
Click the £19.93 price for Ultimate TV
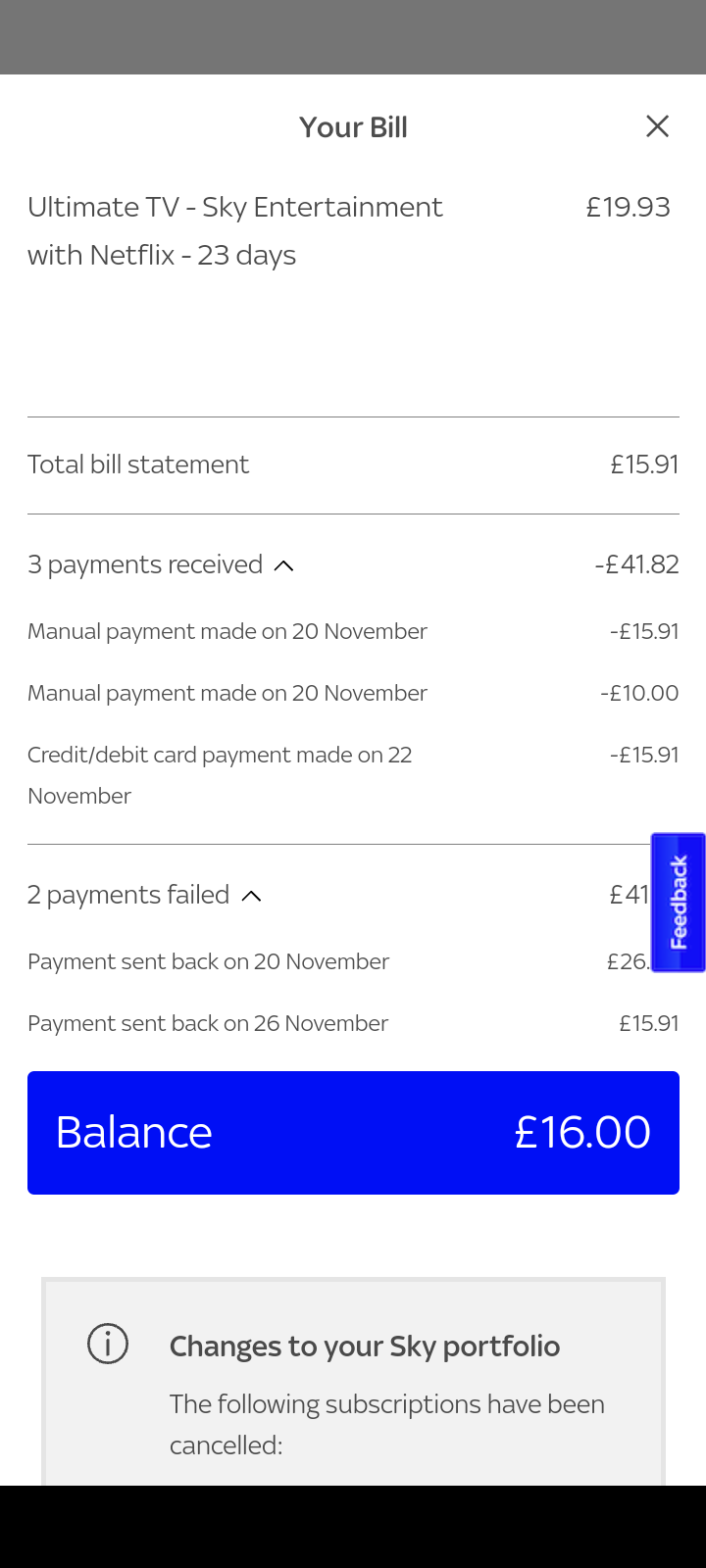[x=628, y=207]
